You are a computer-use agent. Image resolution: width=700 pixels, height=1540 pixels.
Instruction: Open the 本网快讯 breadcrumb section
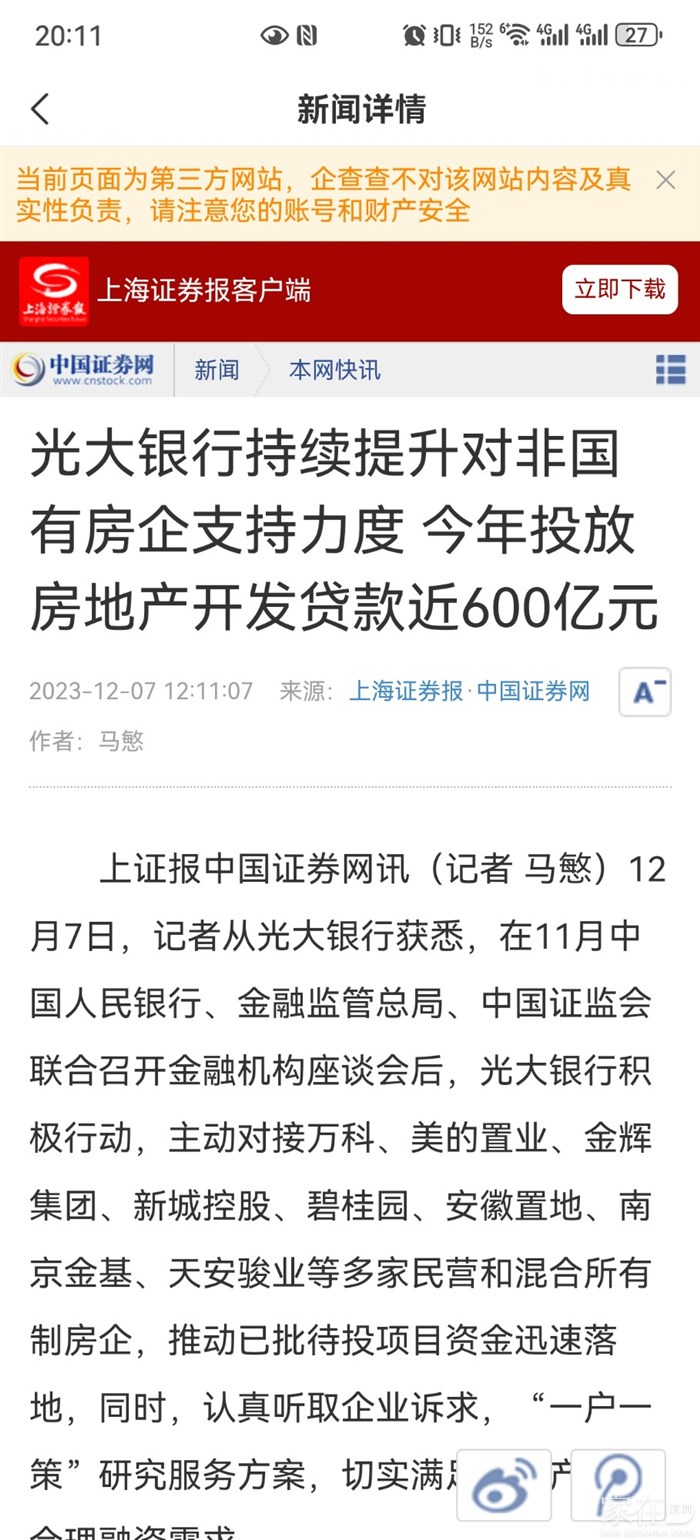tap(334, 370)
